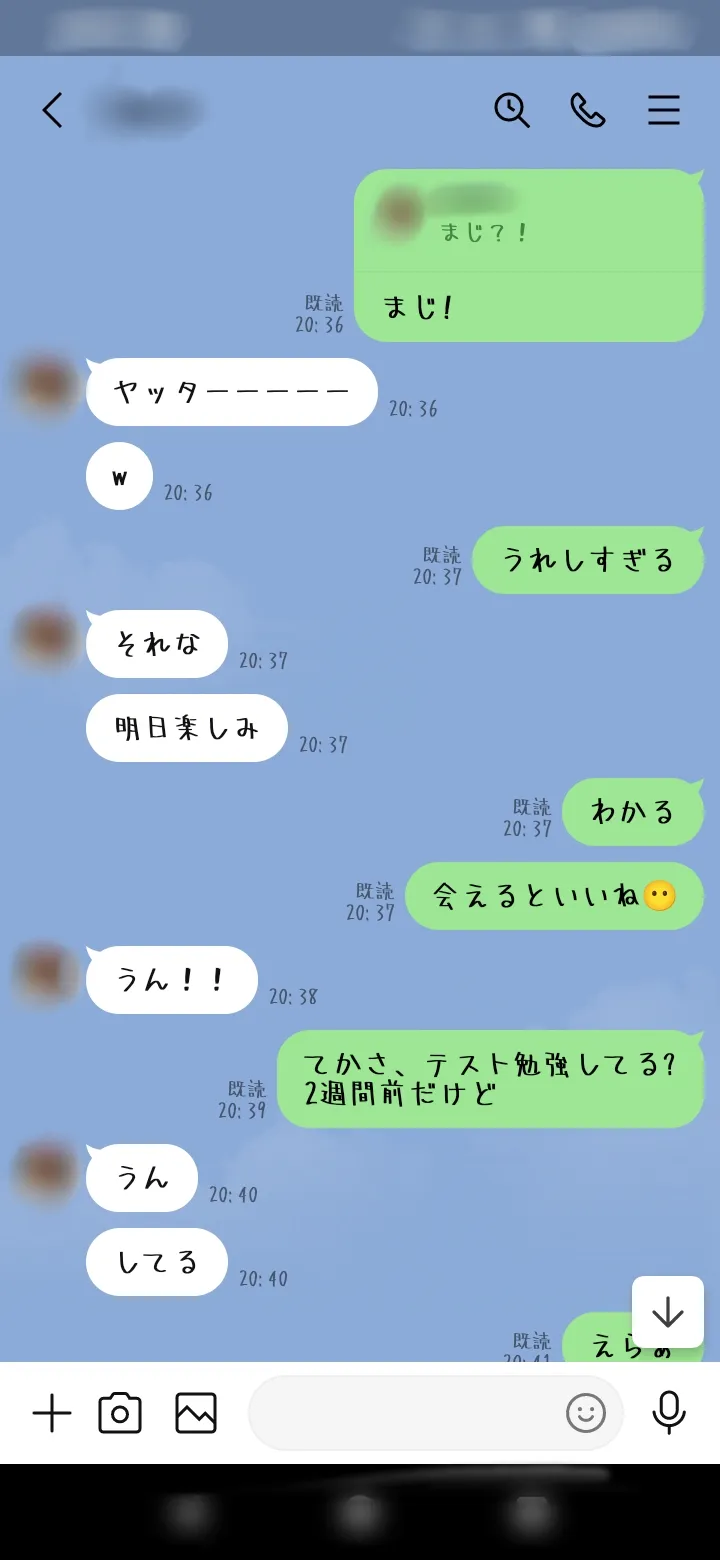Focus the message input field

tap(400, 1413)
